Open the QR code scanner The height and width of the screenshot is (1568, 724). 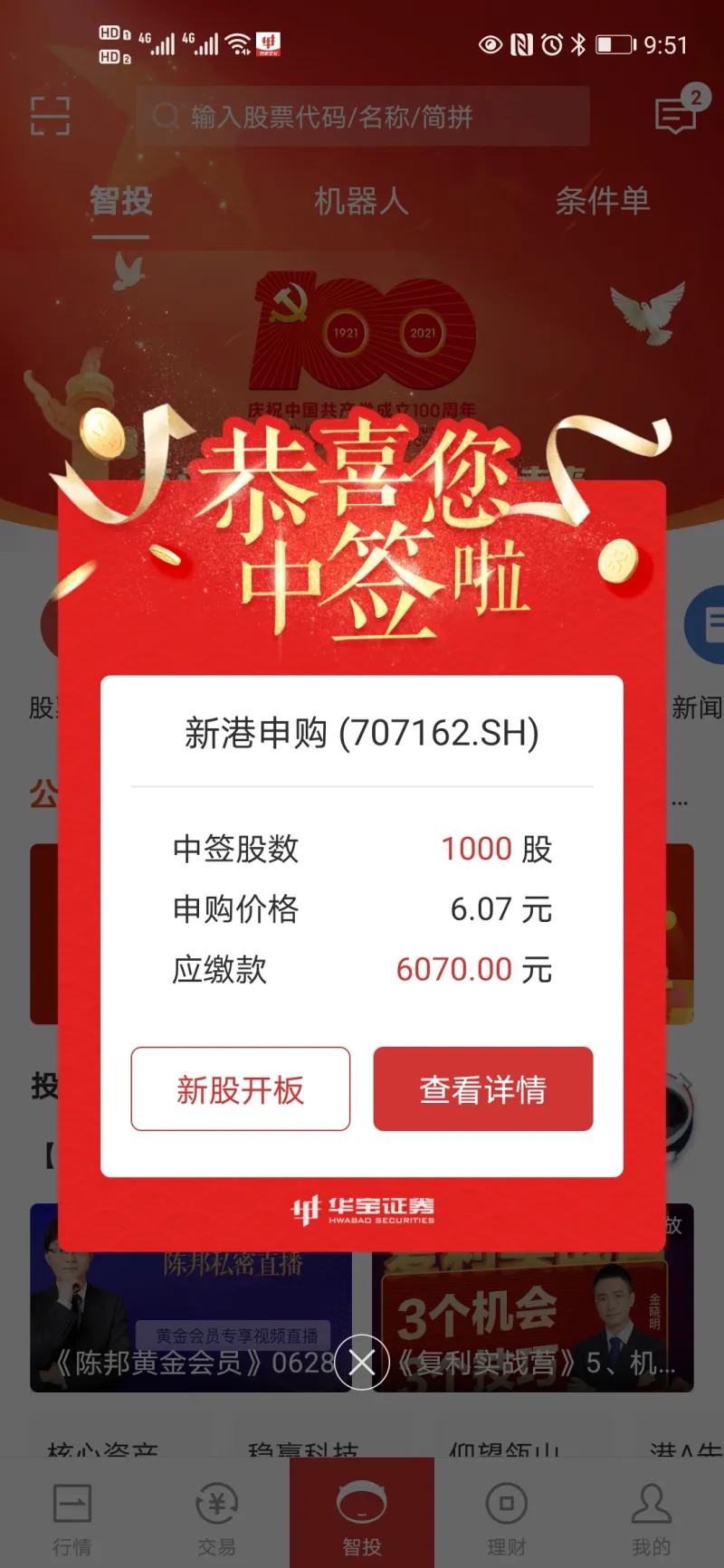tap(52, 116)
